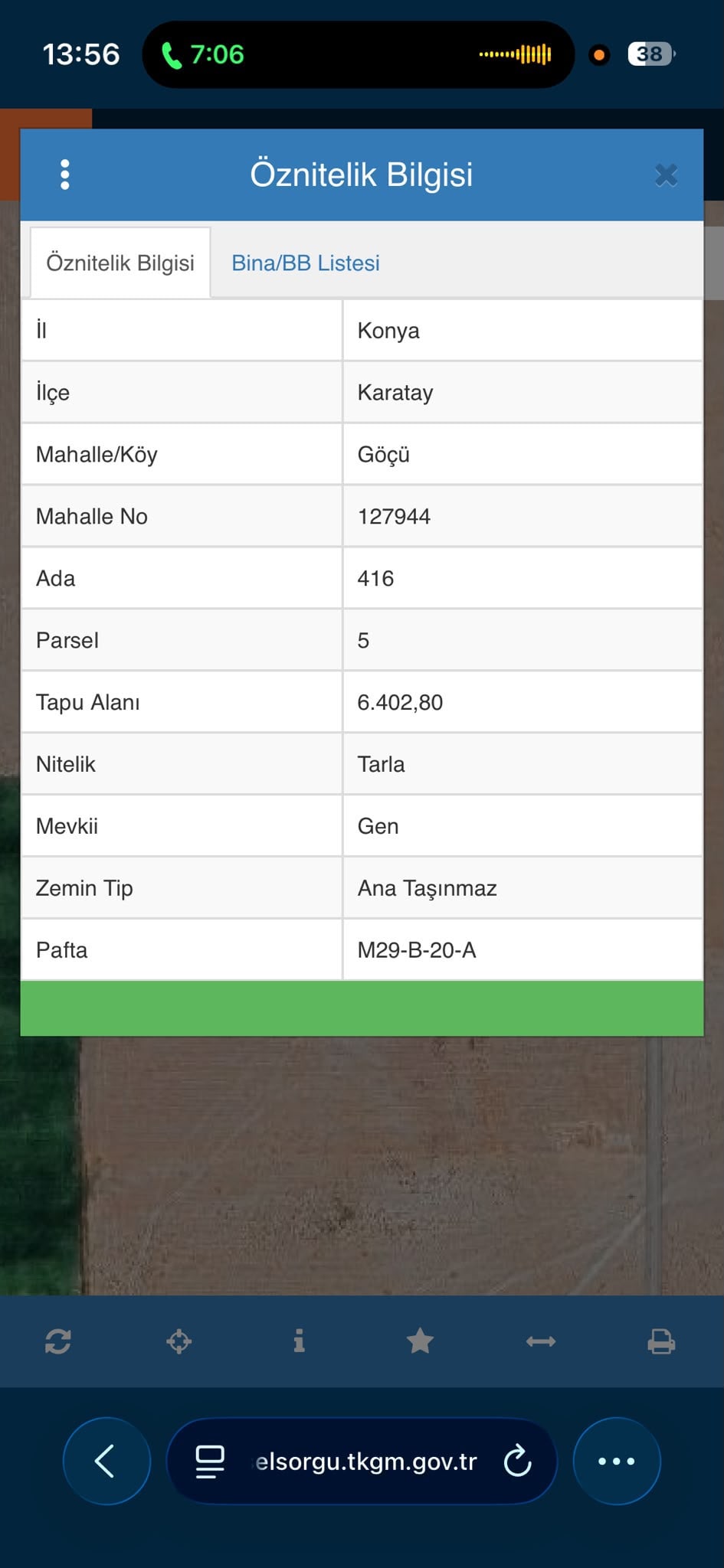Screen dimensions: 724x1568
Task: Tap the star favorites toolbar icon
Action: click(x=420, y=1341)
